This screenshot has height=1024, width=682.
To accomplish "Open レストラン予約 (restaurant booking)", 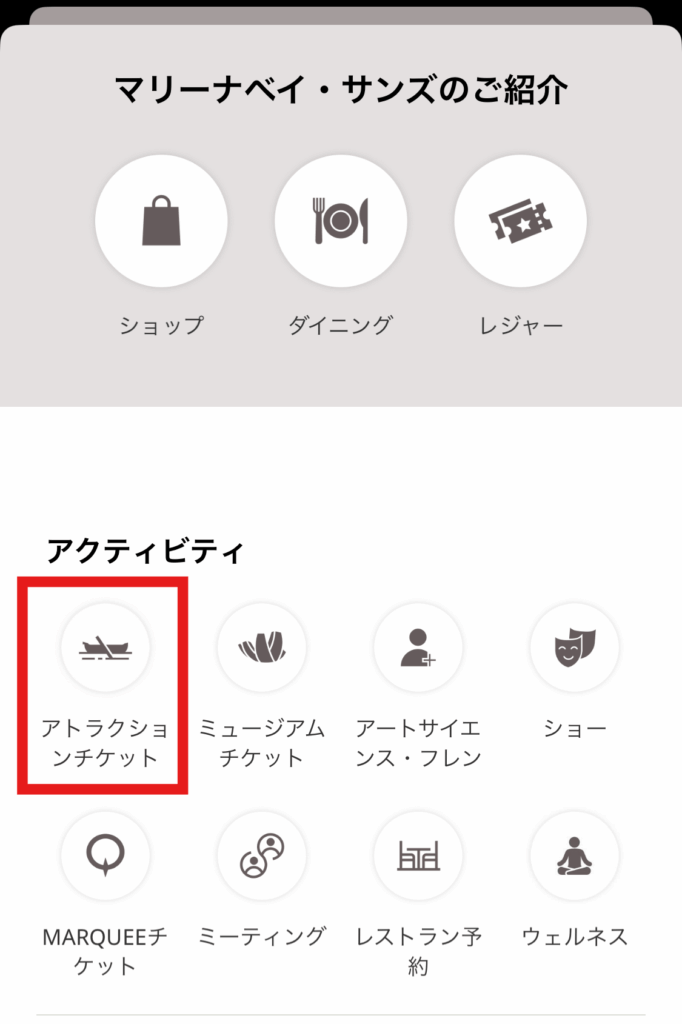I will pyautogui.click(x=418, y=857).
